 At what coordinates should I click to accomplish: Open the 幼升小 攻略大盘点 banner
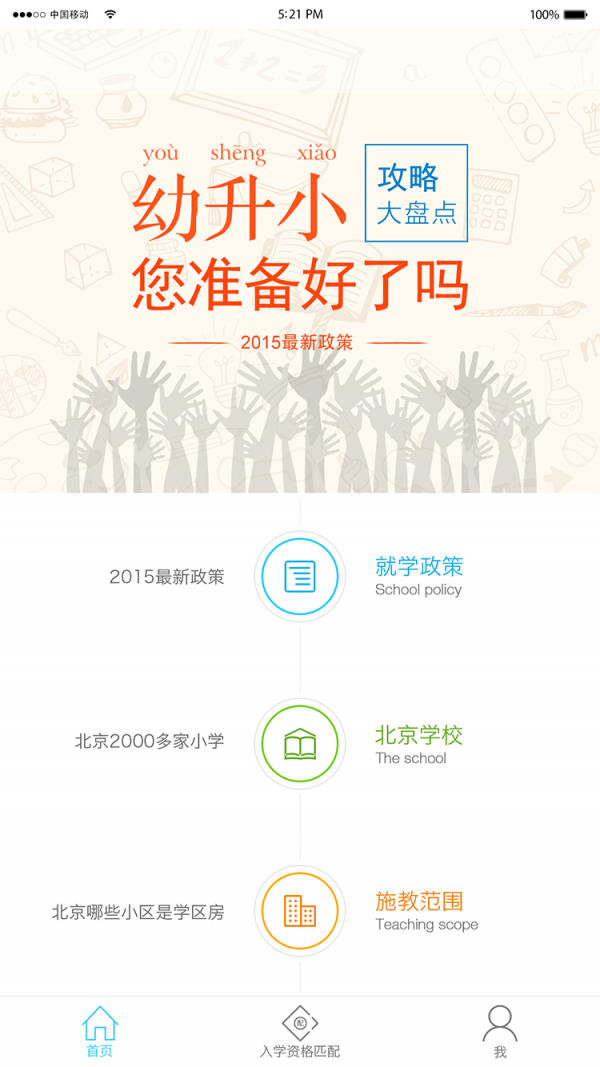click(300, 262)
